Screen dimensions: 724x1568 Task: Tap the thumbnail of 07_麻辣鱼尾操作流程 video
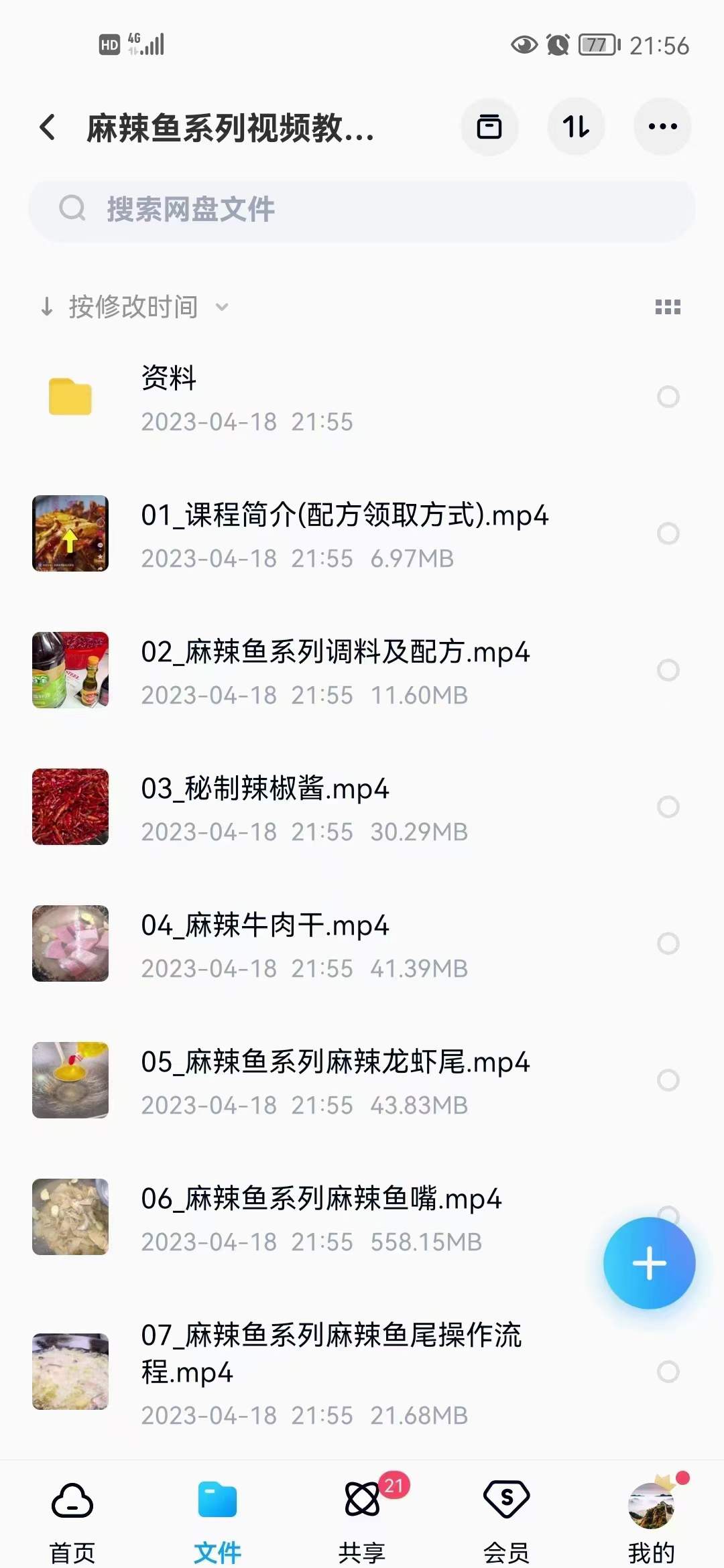pyautogui.click(x=70, y=1369)
